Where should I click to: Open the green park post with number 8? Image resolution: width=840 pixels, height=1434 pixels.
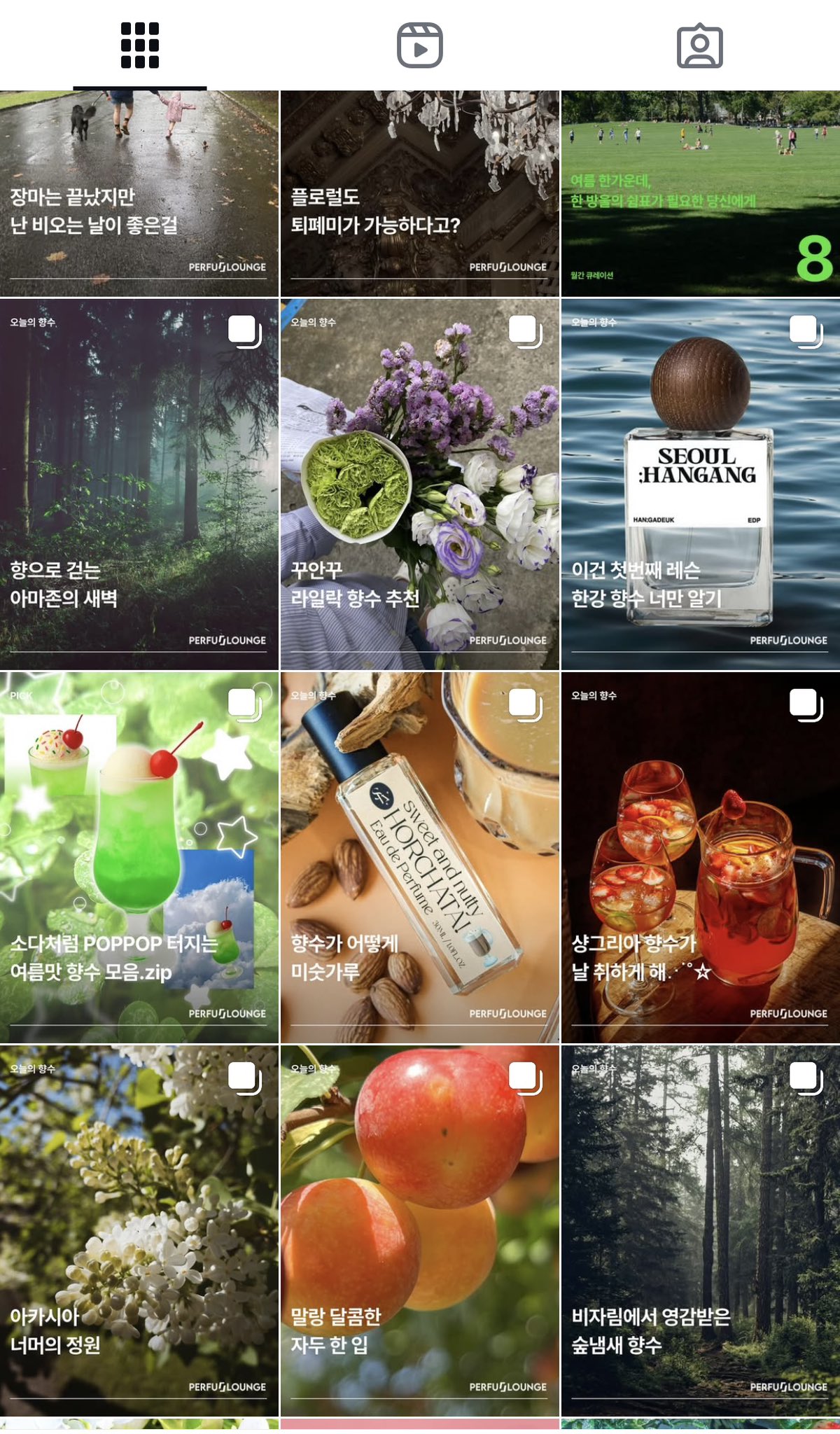(700, 193)
